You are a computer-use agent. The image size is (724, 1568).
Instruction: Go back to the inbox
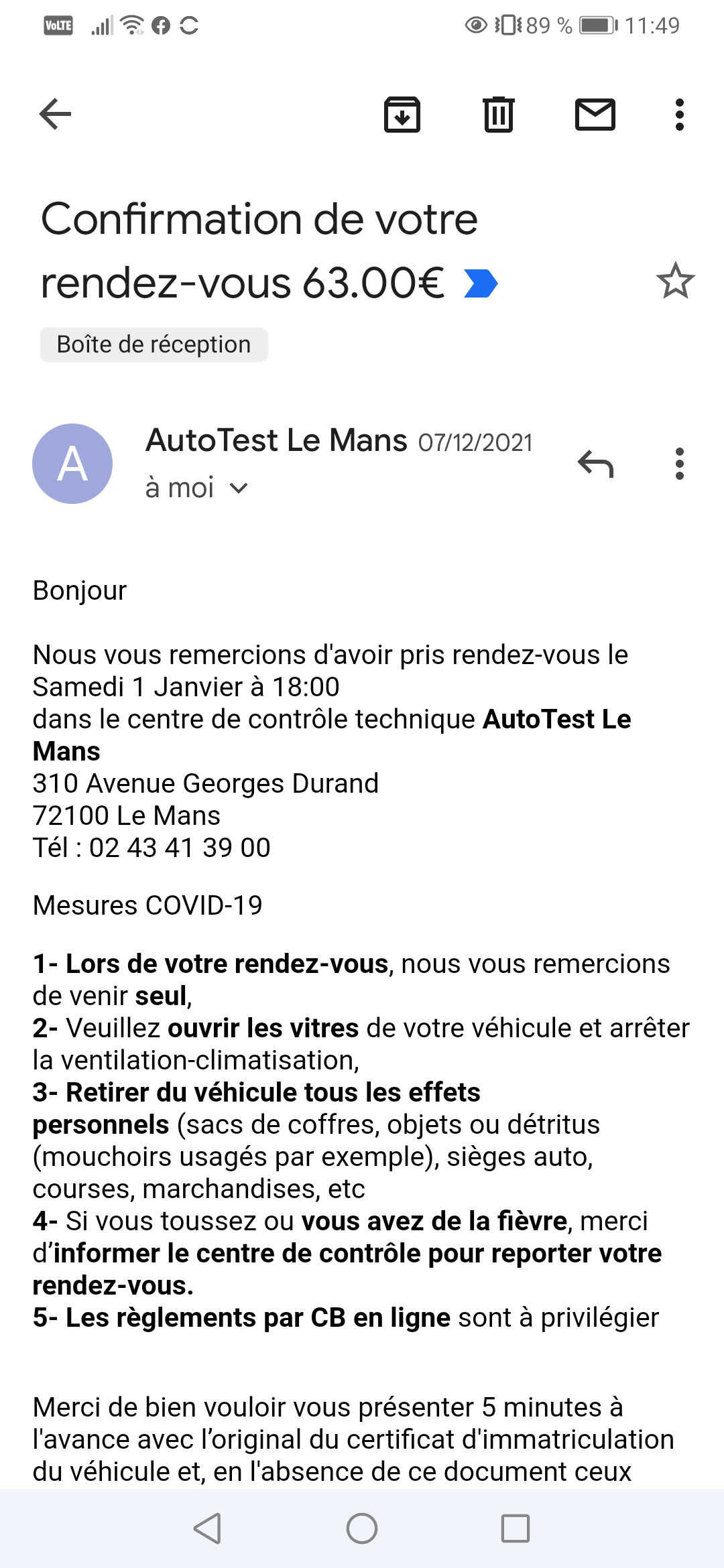56,114
